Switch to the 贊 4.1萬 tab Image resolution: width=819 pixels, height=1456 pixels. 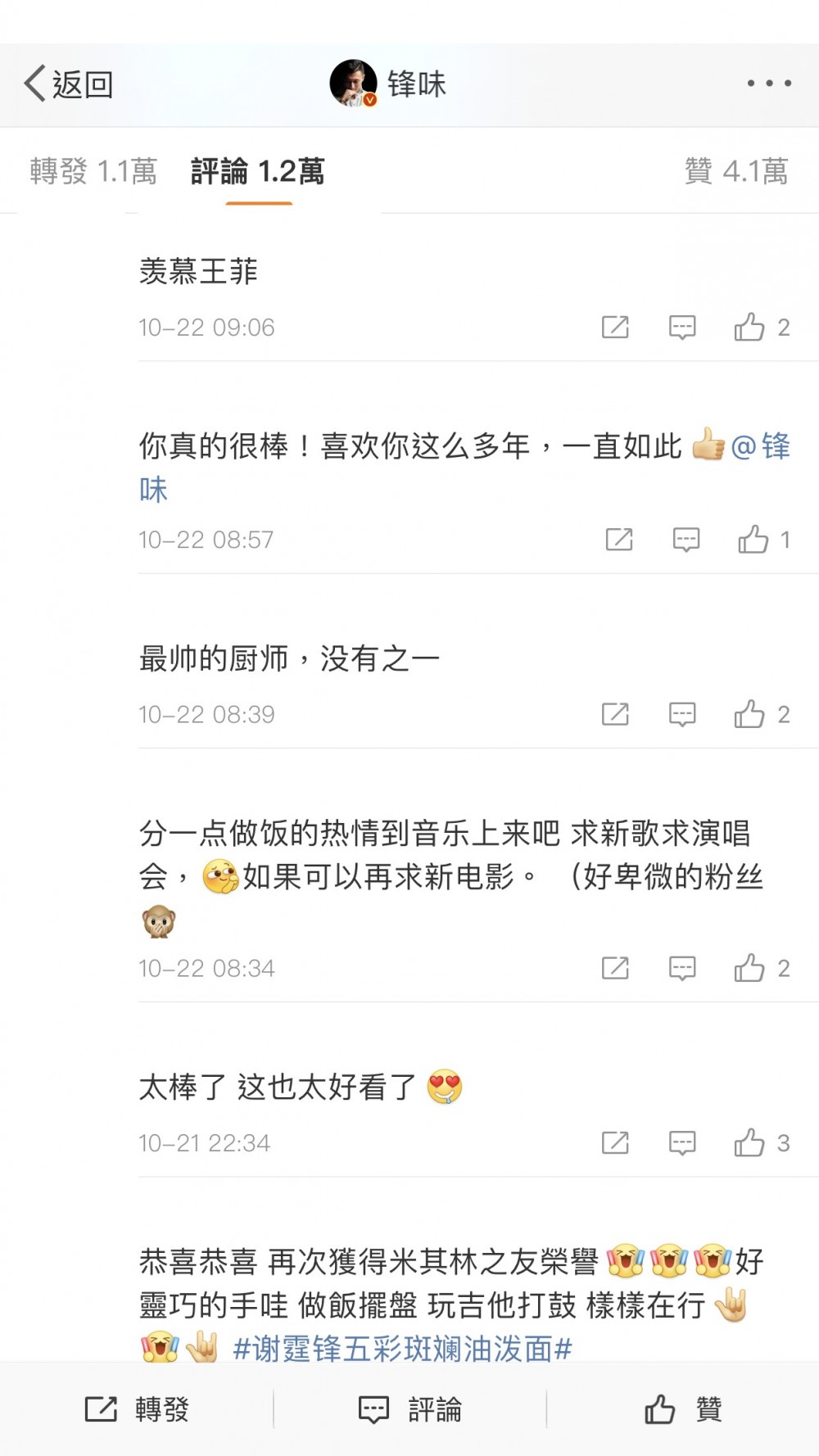pos(735,171)
